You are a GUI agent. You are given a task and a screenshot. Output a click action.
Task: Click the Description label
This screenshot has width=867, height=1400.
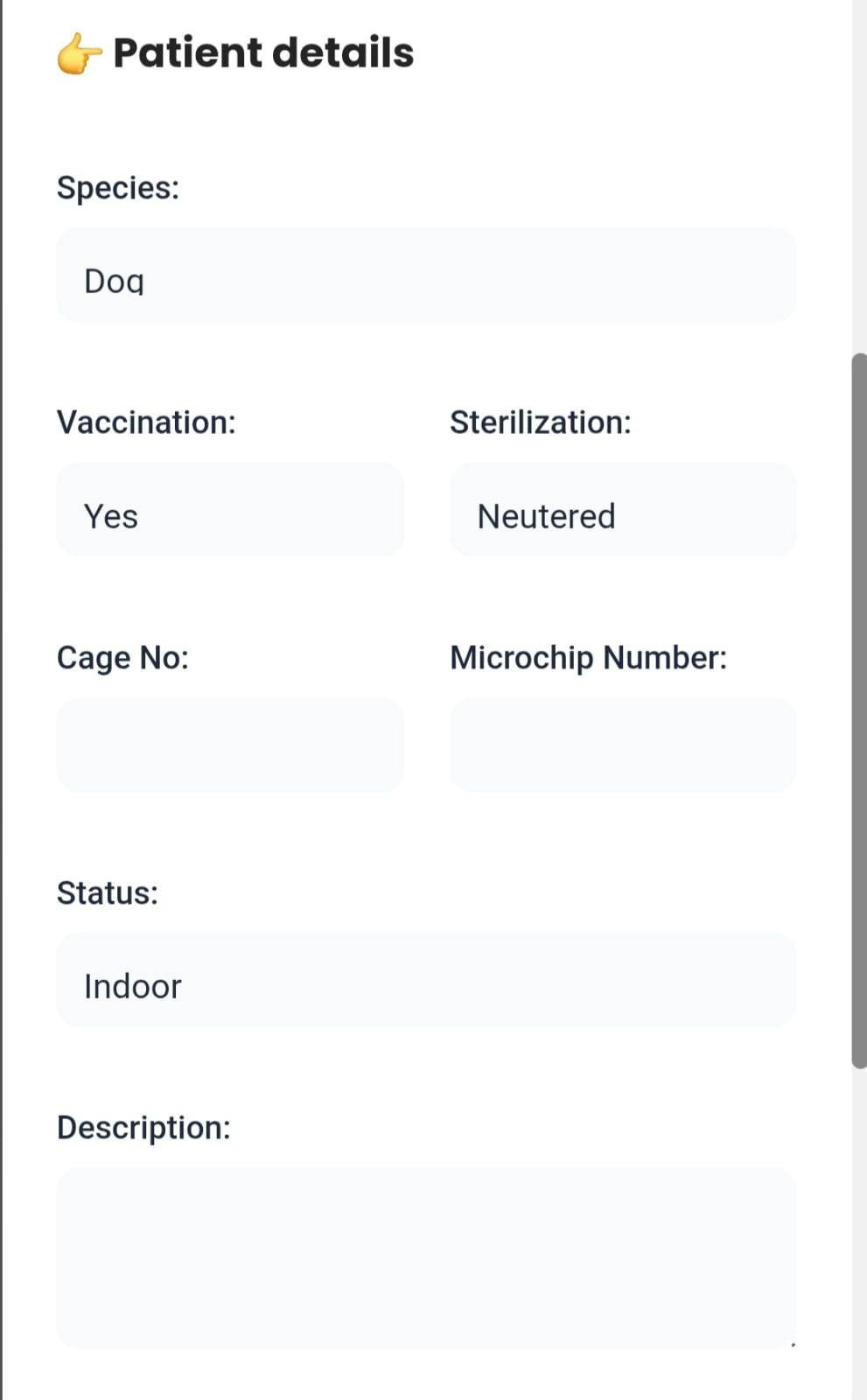[x=144, y=1126]
